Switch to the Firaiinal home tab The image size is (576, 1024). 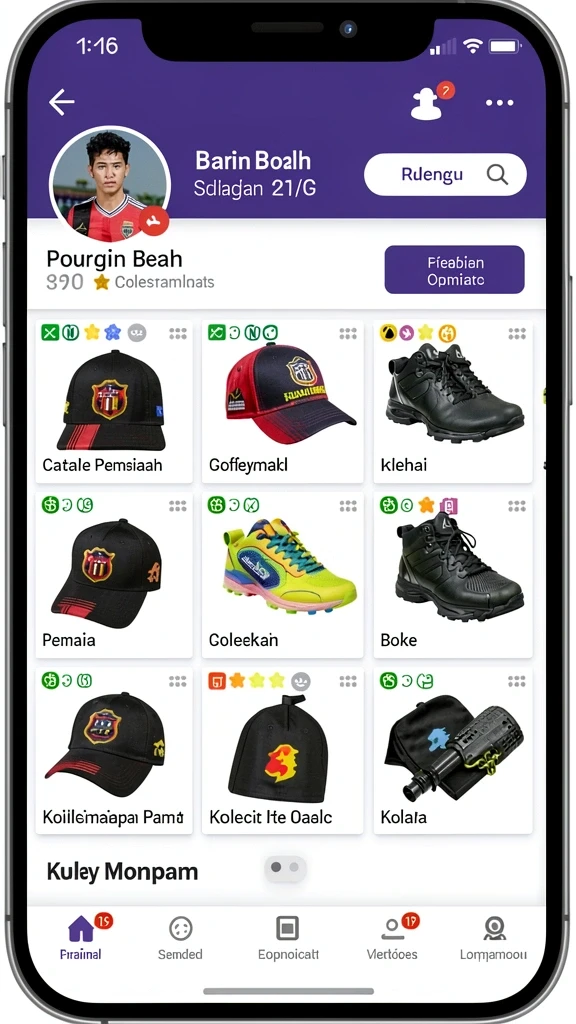click(x=82, y=936)
